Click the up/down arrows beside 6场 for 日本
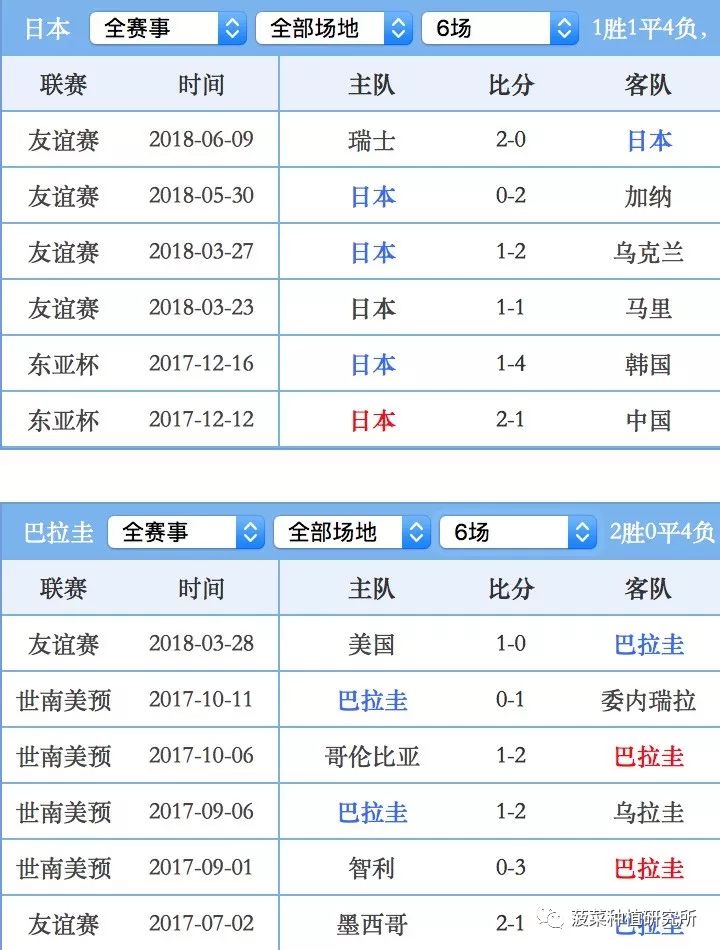 pos(563,29)
